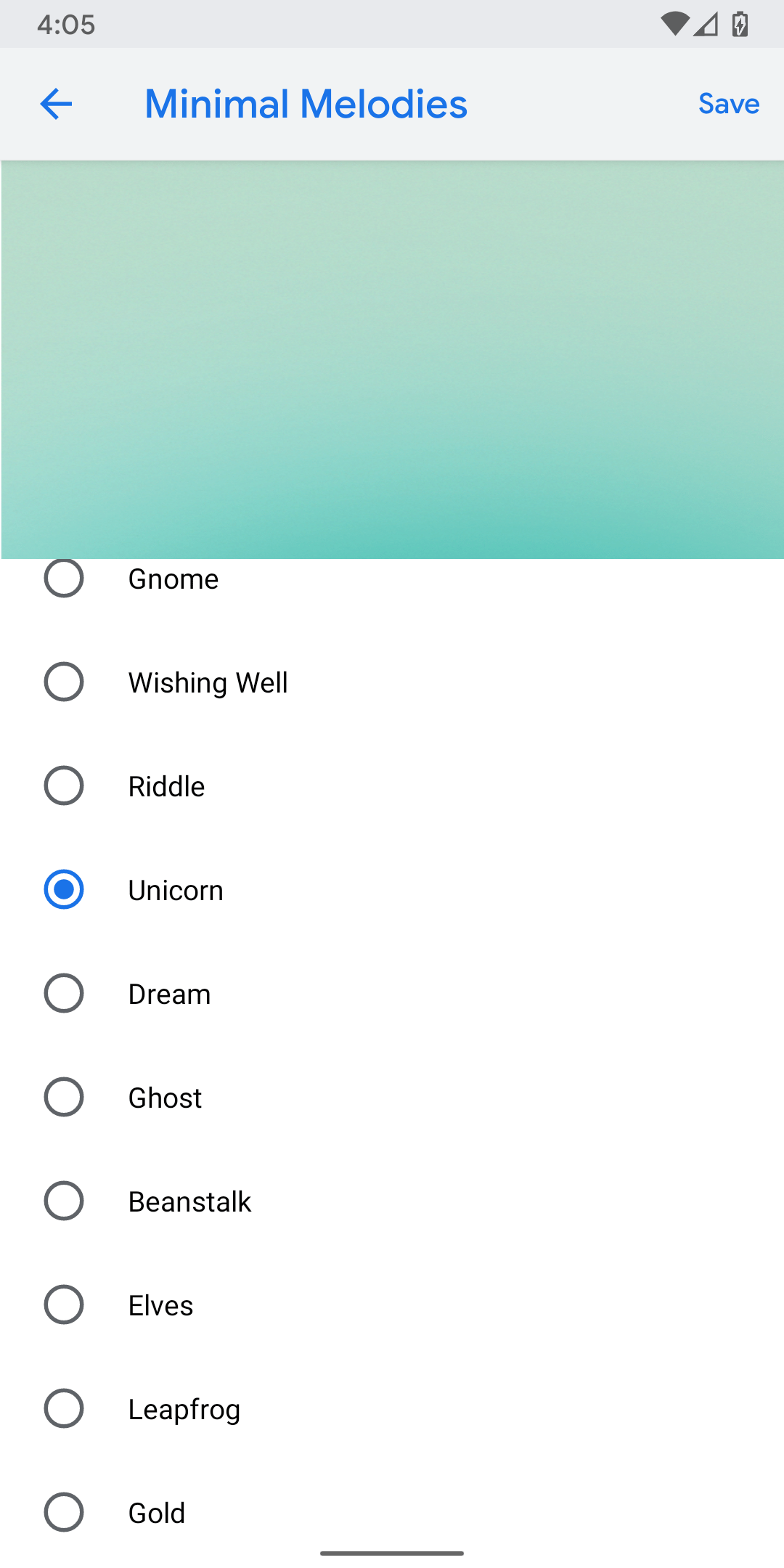Tap the Wi-Fi status icon

(x=674, y=24)
